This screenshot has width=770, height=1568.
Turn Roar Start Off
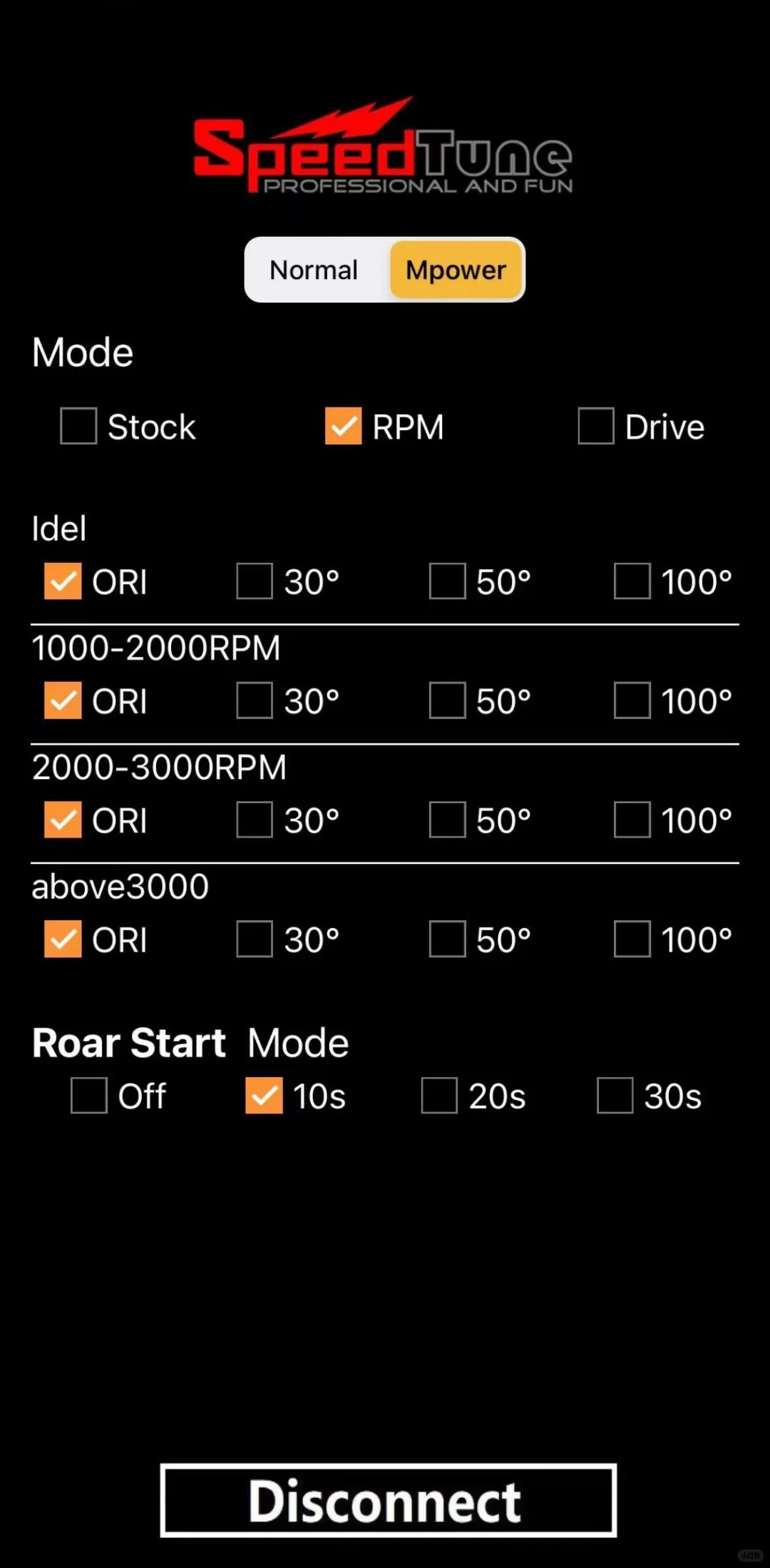[x=89, y=1095]
